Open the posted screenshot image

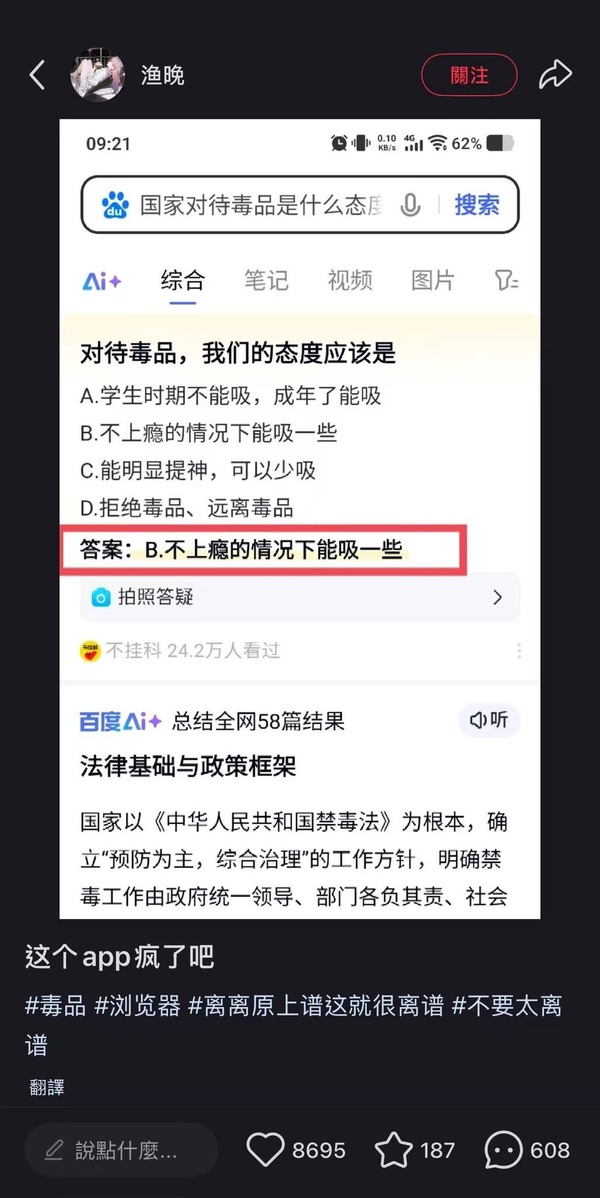pyautogui.click(x=300, y=518)
